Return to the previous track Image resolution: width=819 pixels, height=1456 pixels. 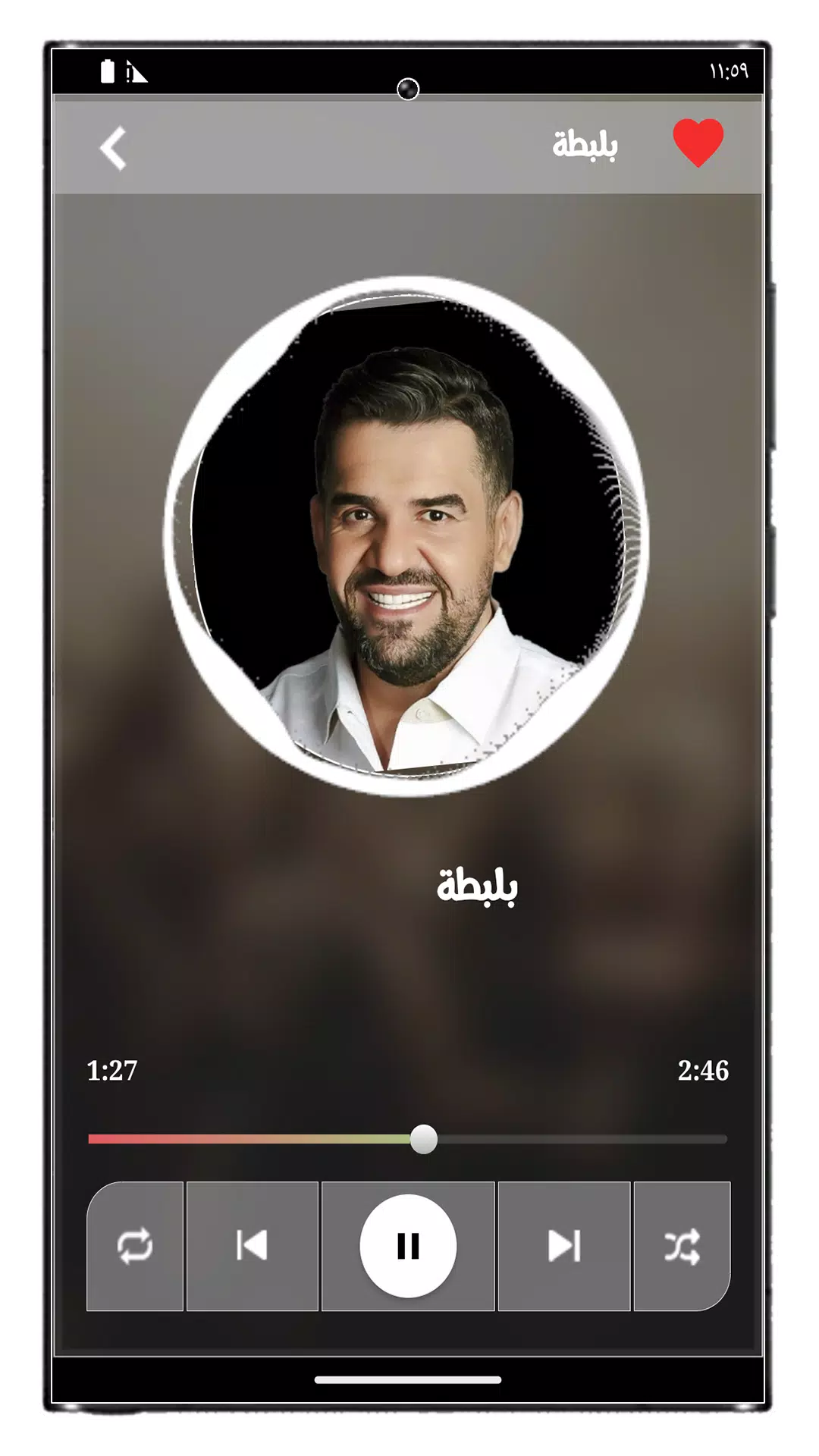coord(253,1246)
